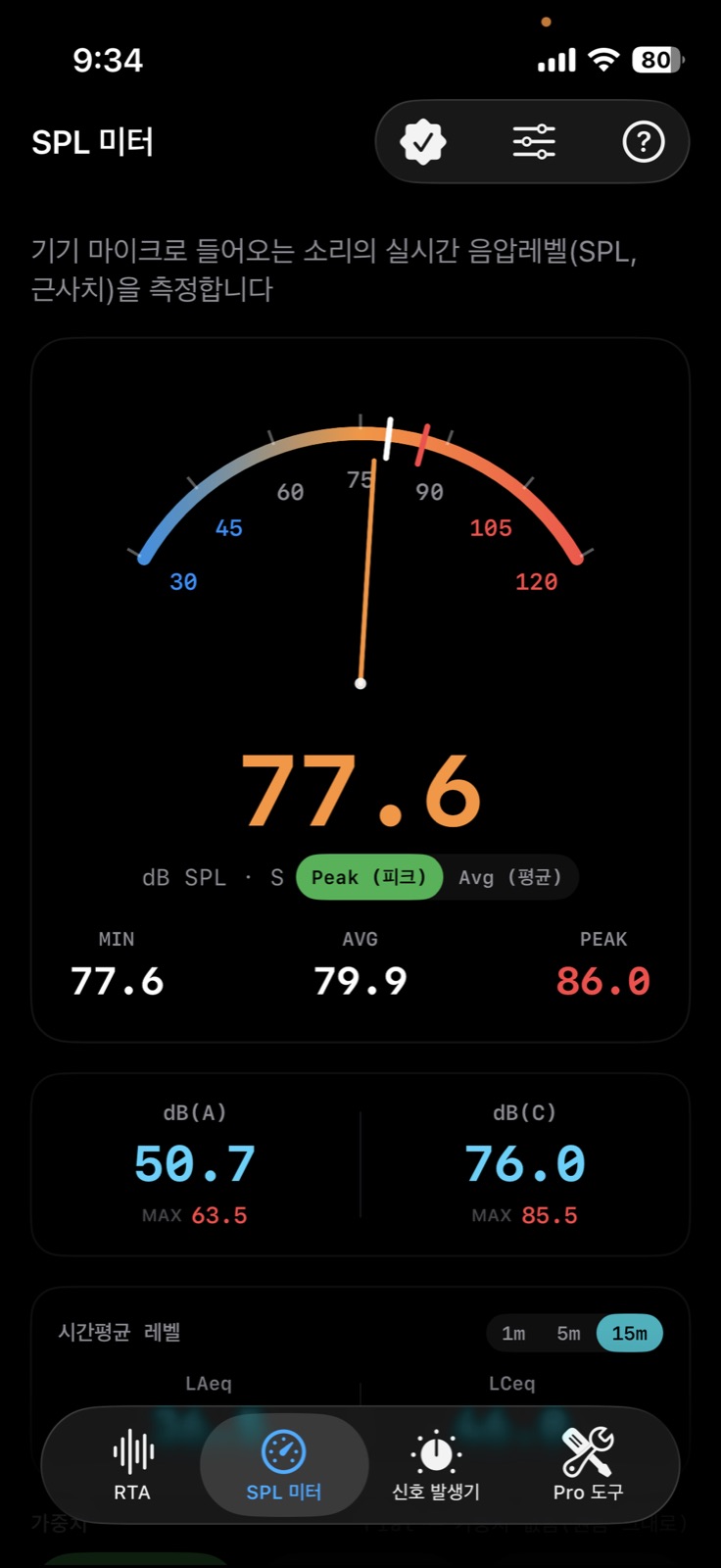Choose the 1m time average window
Image resolution: width=721 pixels, height=1568 pixels.
(513, 1333)
